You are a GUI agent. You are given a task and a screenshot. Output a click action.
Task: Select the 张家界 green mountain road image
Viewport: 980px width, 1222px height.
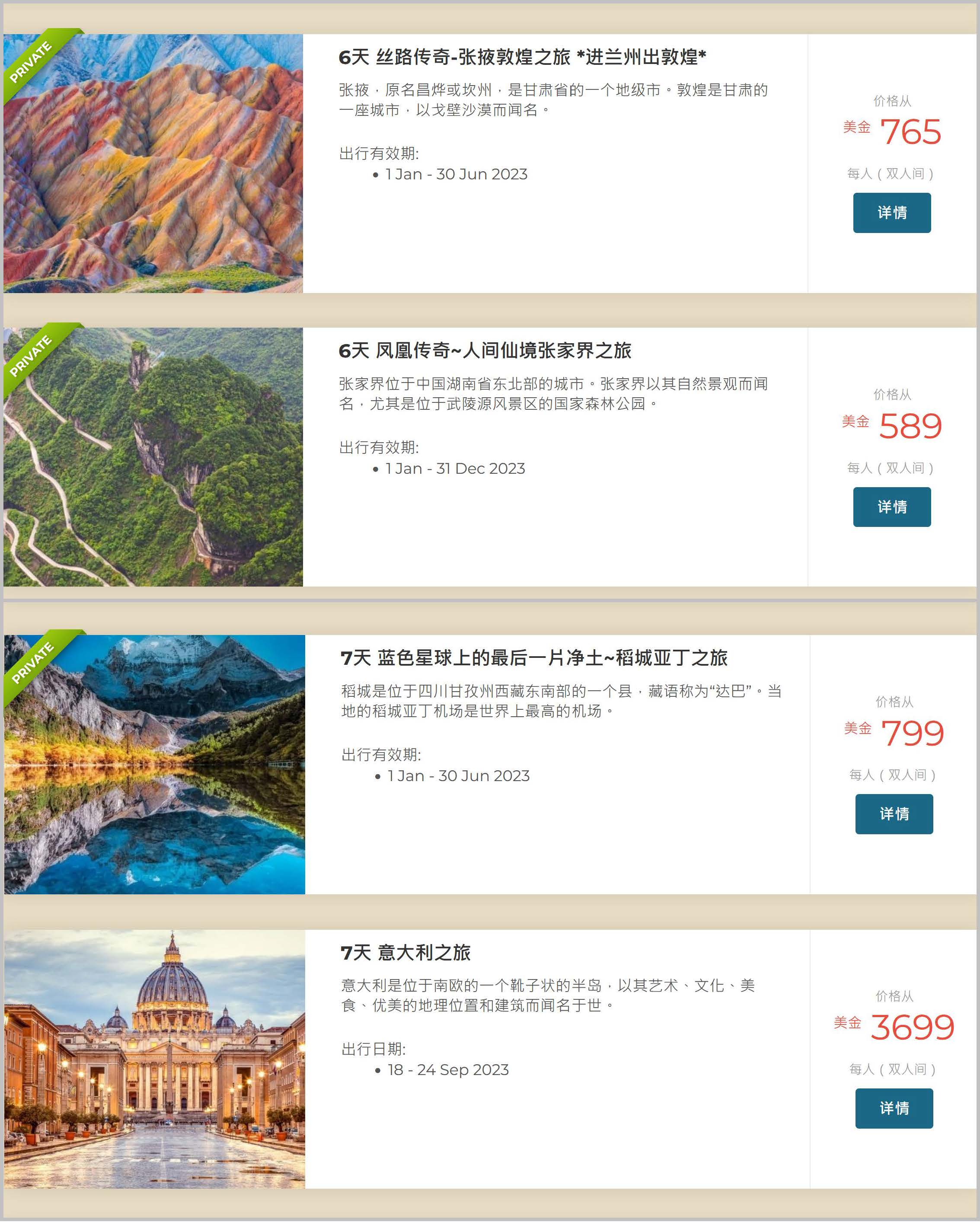(x=153, y=457)
